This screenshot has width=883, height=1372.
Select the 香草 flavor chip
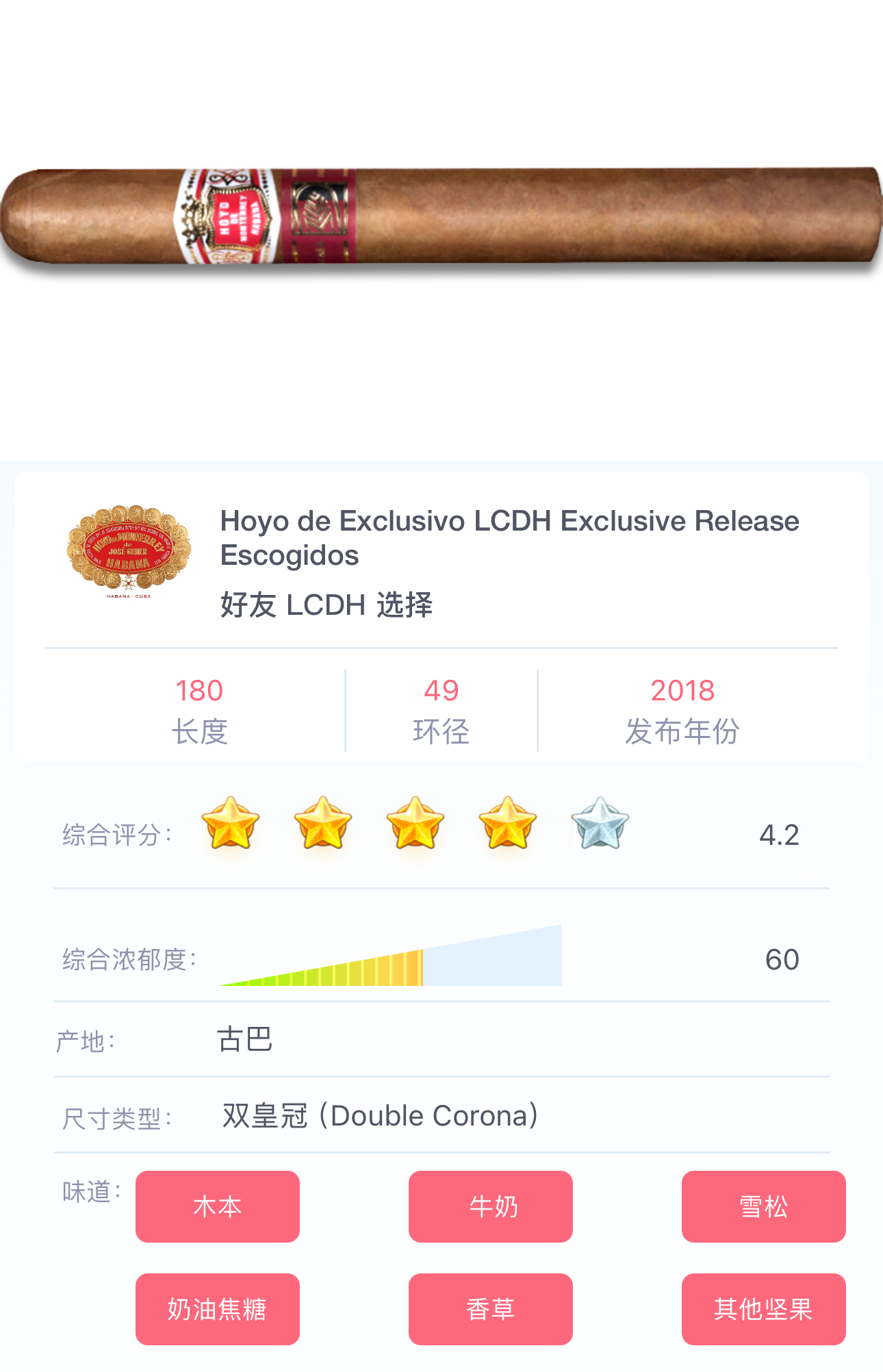pyautogui.click(x=490, y=1309)
